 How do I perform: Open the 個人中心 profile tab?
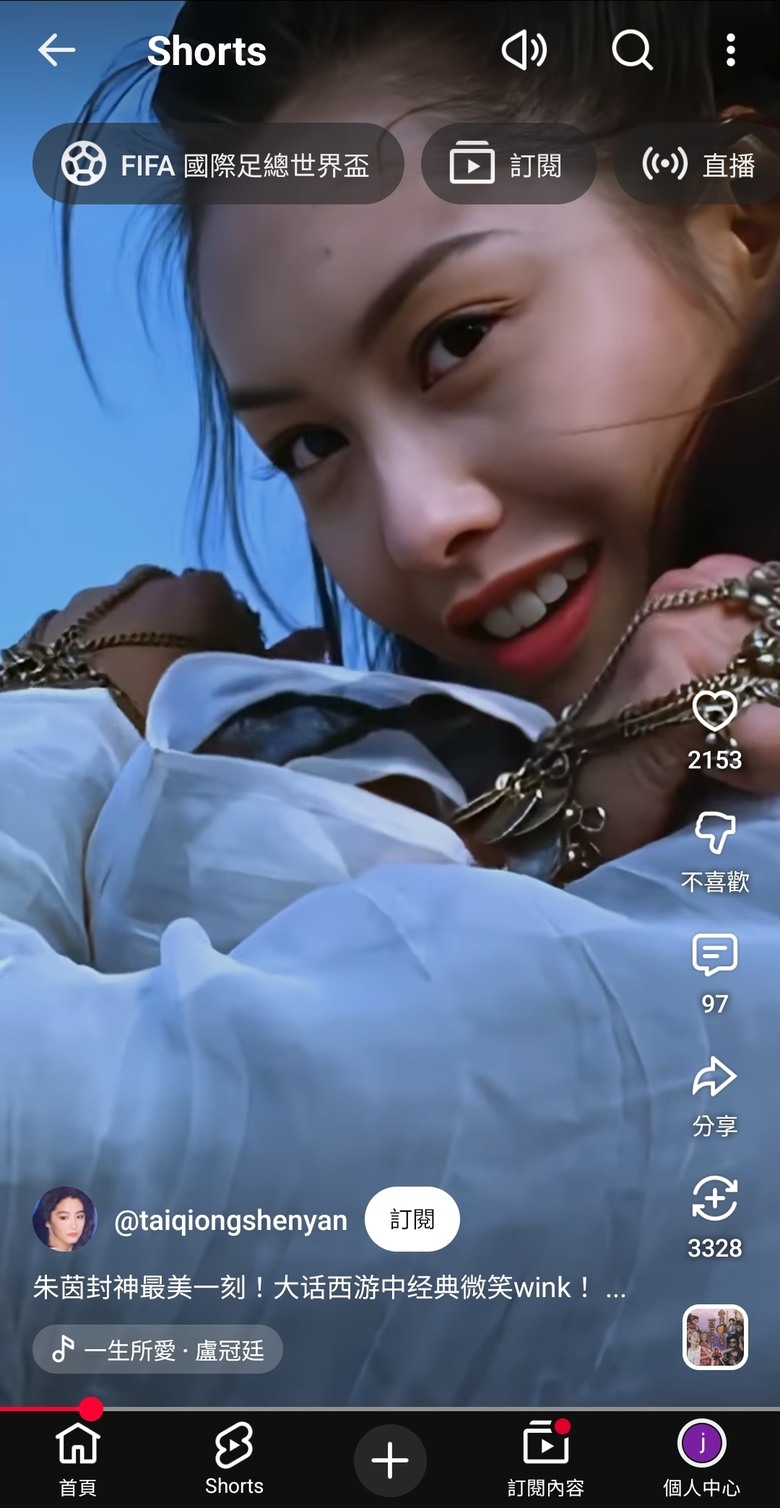[702, 1460]
